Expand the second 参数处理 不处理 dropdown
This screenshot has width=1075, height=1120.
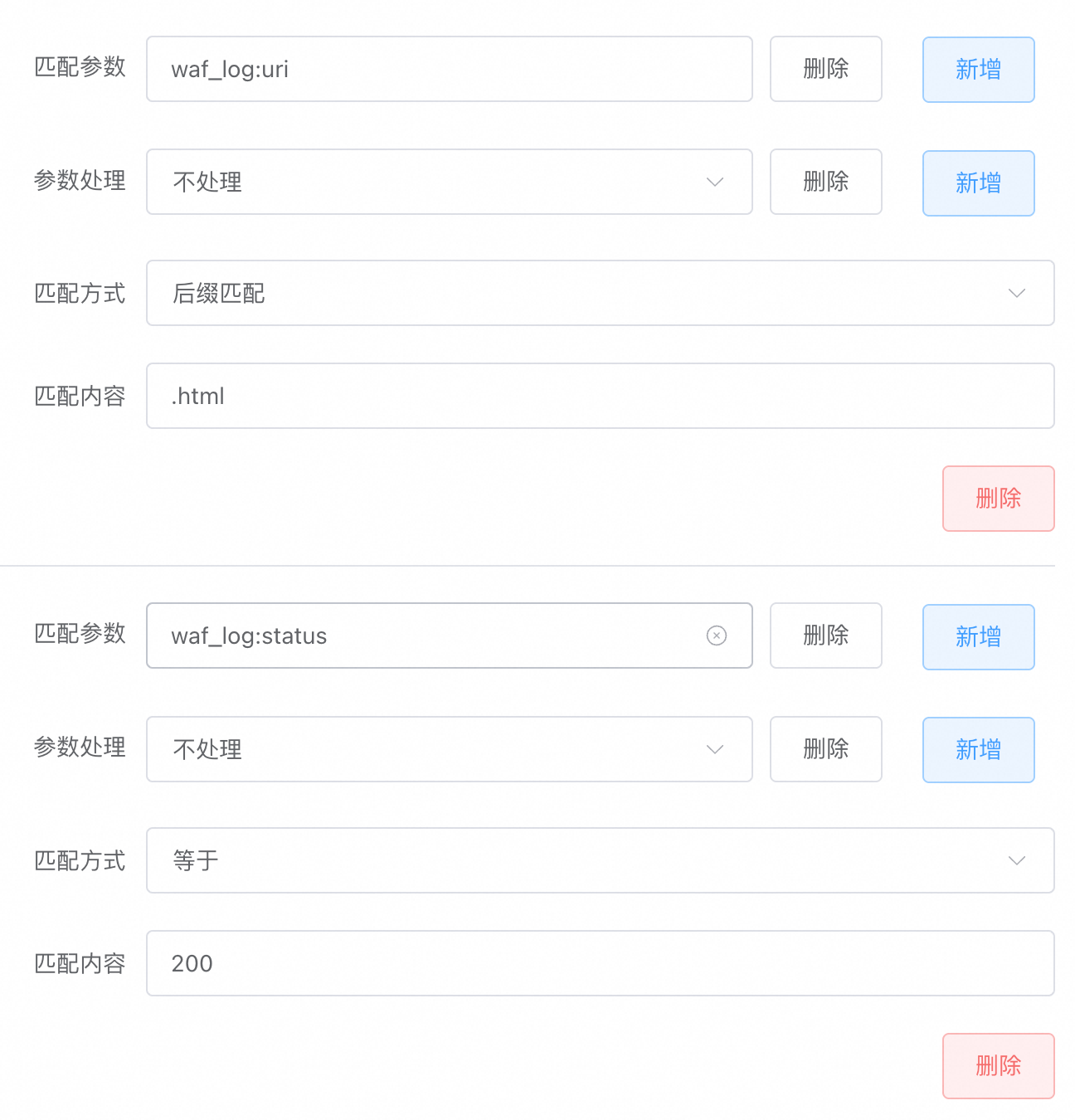click(449, 749)
